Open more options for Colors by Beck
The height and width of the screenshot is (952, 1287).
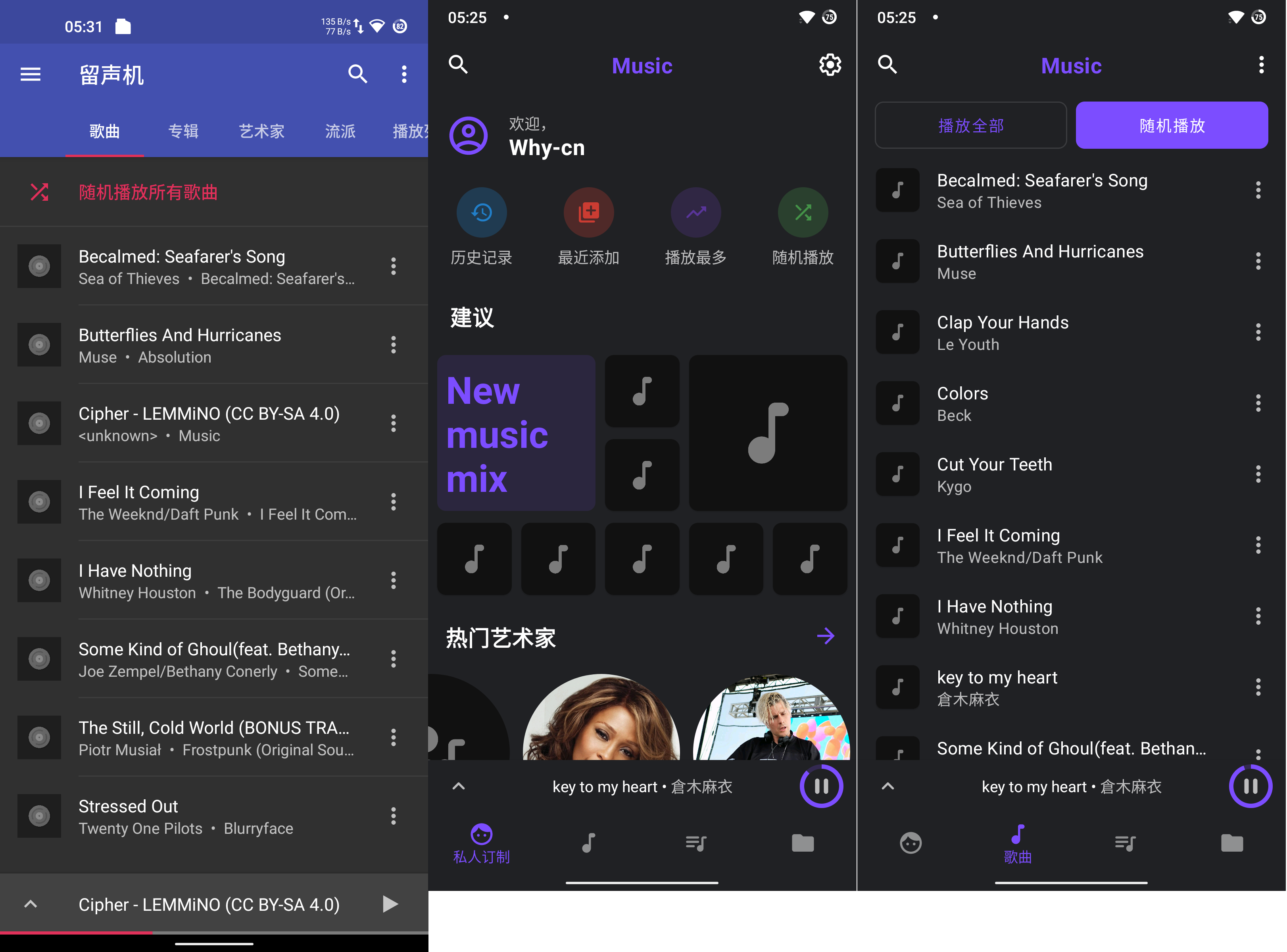(1258, 403)
